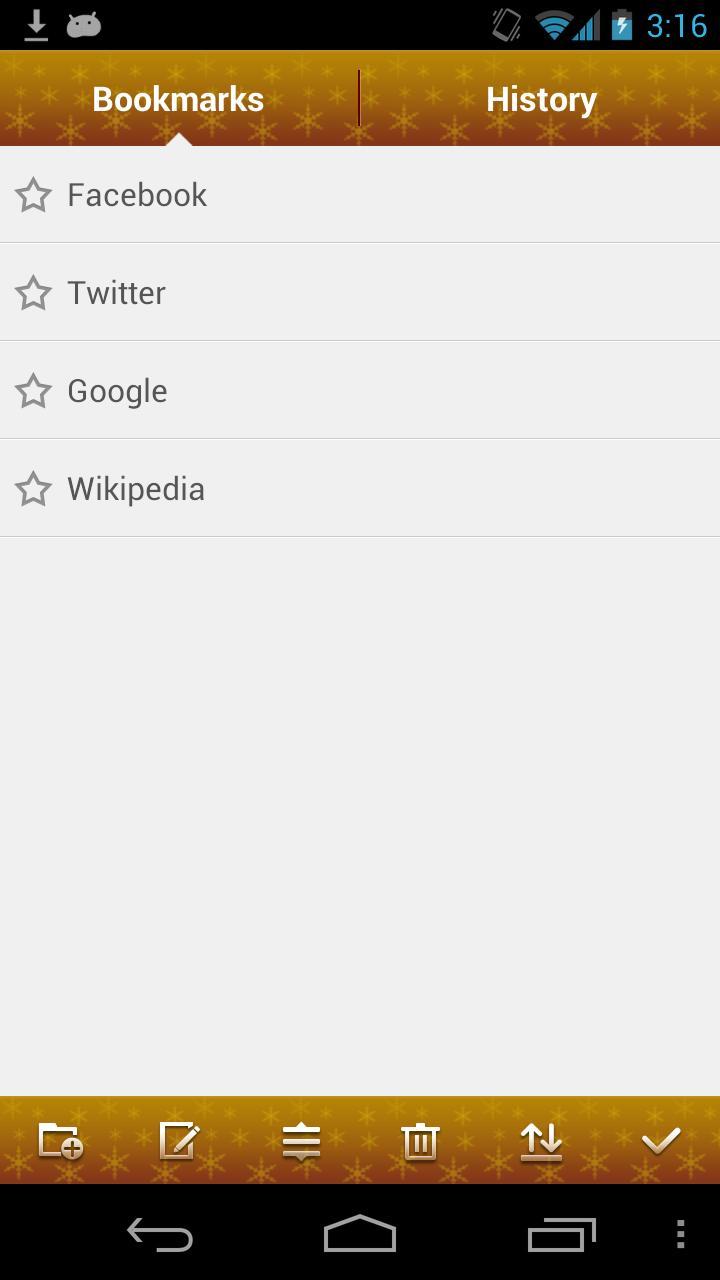Screen dimensions: 720x1280
Task: Open the Twitter bookmark
Action: [116, 293]
